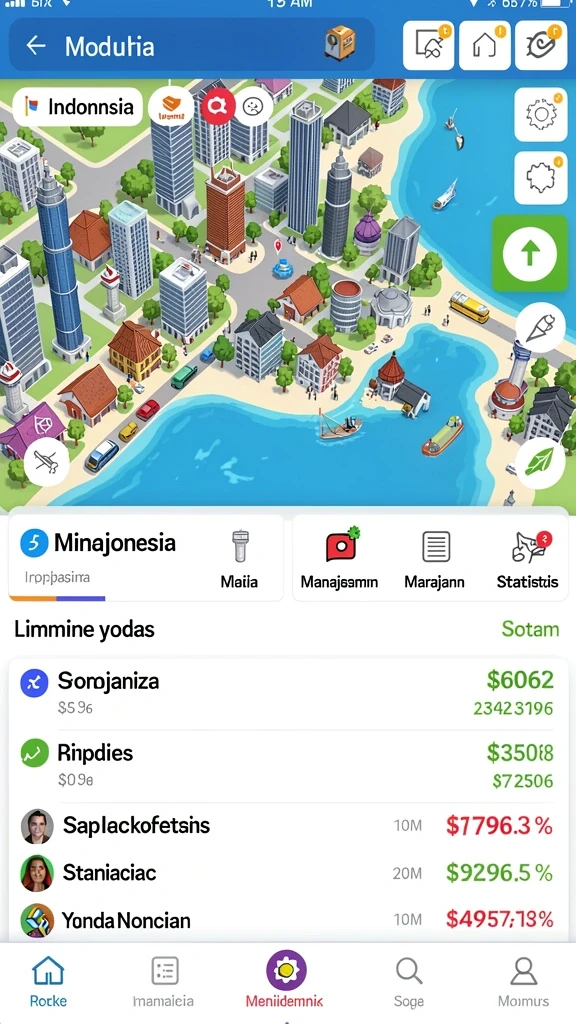Viewport: 576px width, 1024px height.
Task: Open the Moimurs profile tab
Action: [x=523, y=981]
